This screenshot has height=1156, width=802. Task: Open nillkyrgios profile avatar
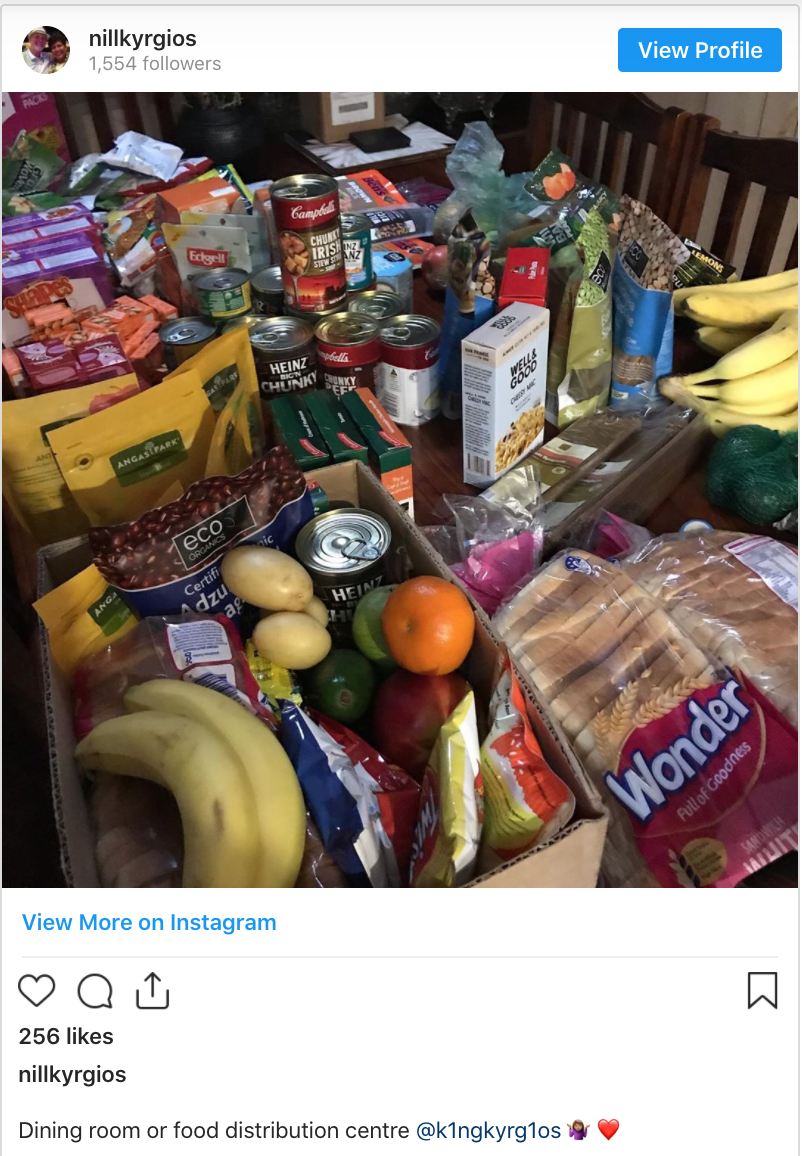[46, 50]
